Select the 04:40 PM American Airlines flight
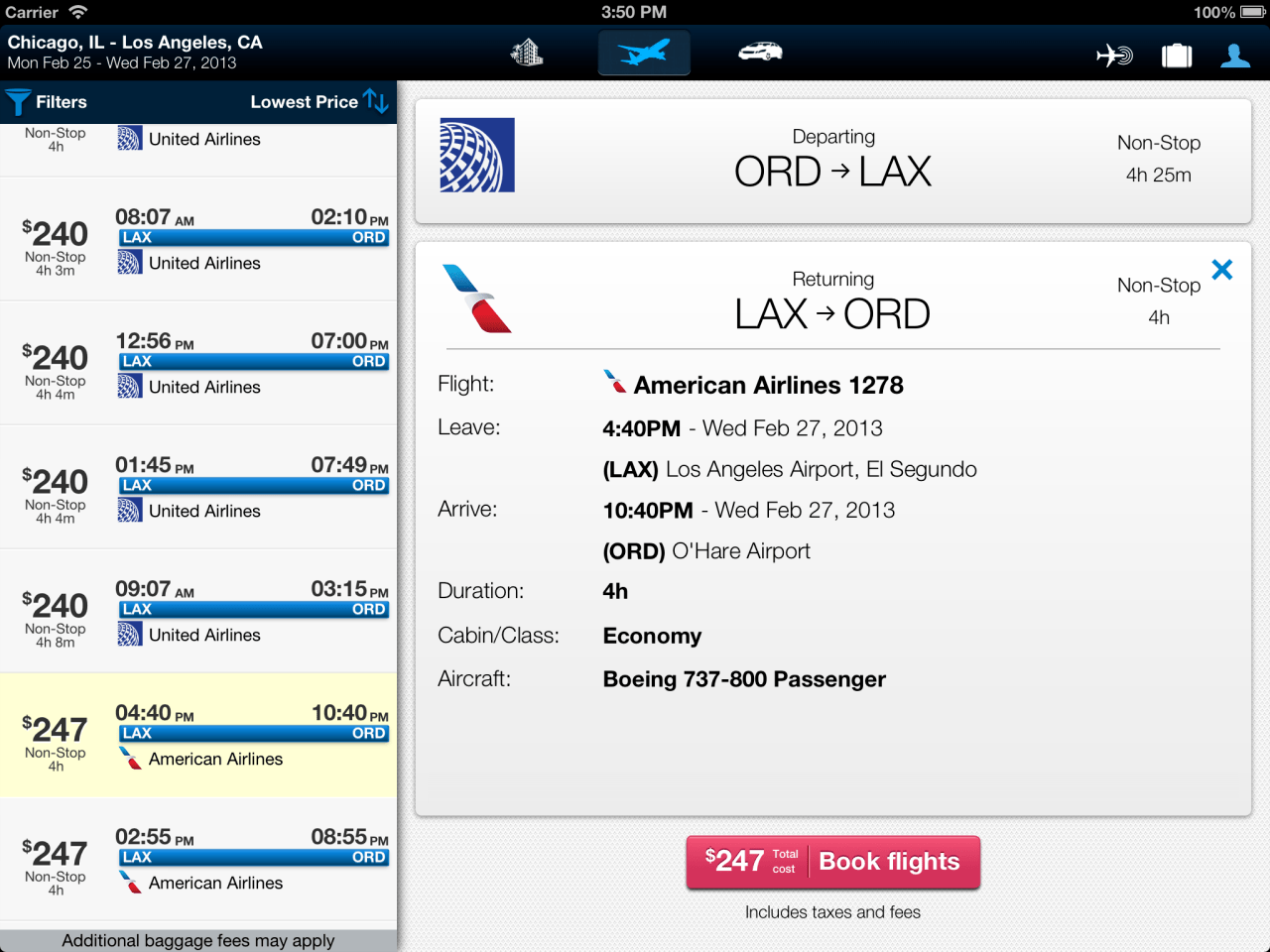The height and width of the screenshot is (952, 1270). [198, 736]
